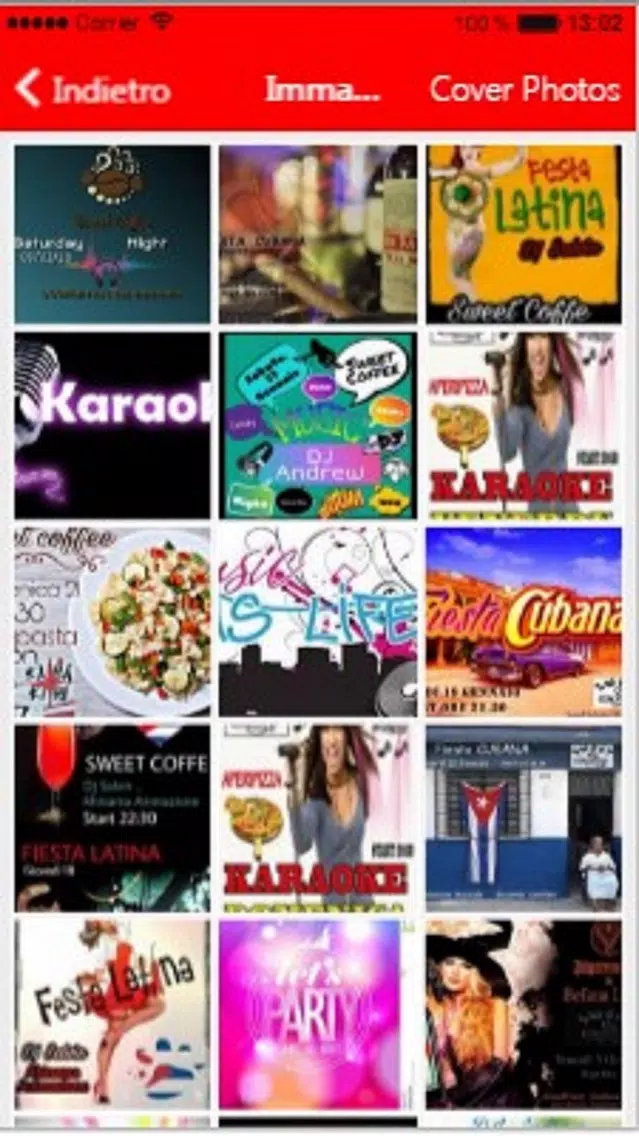This screenshot has width=639, height=1136.
Task: Open the Cover Photos album
Action: [x=525, y=89]
